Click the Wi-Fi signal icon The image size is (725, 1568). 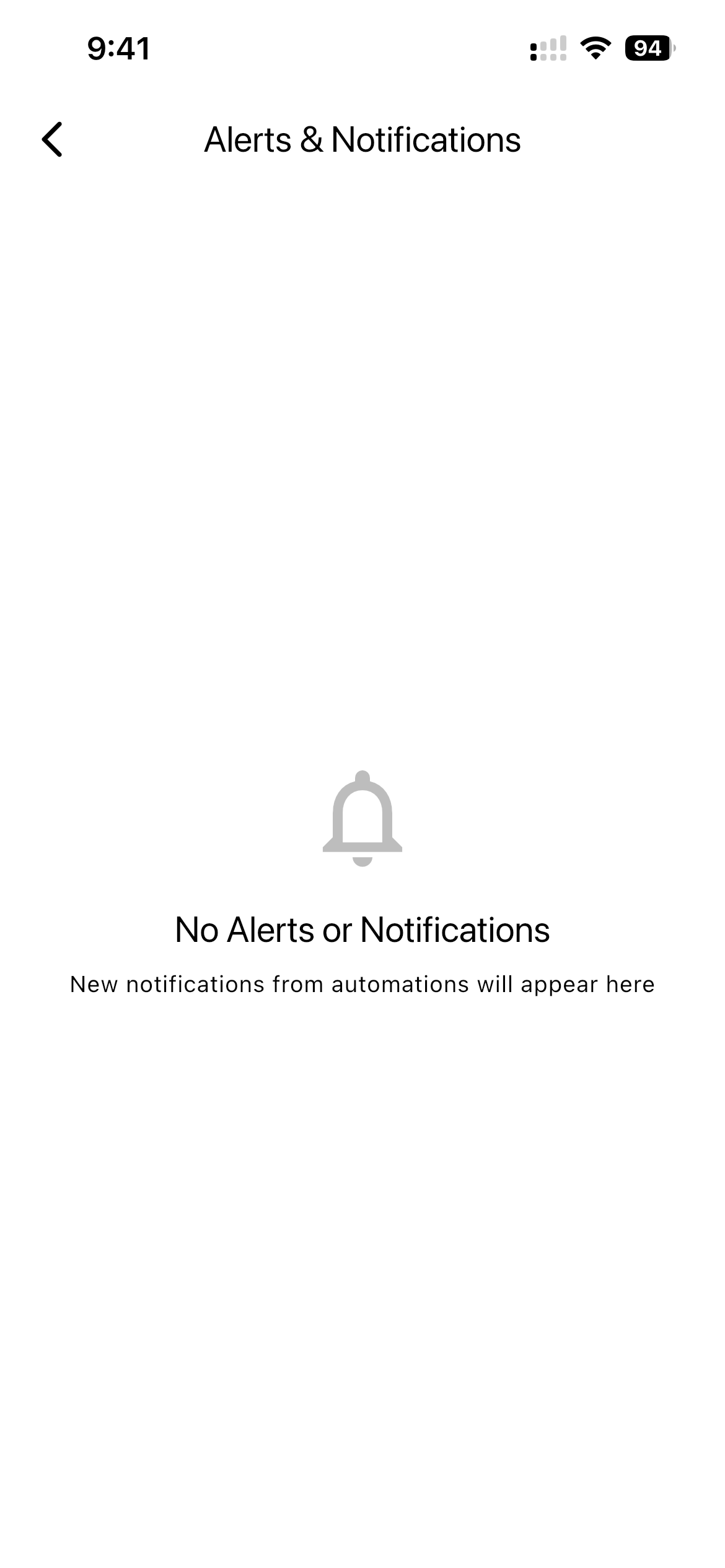596,50
